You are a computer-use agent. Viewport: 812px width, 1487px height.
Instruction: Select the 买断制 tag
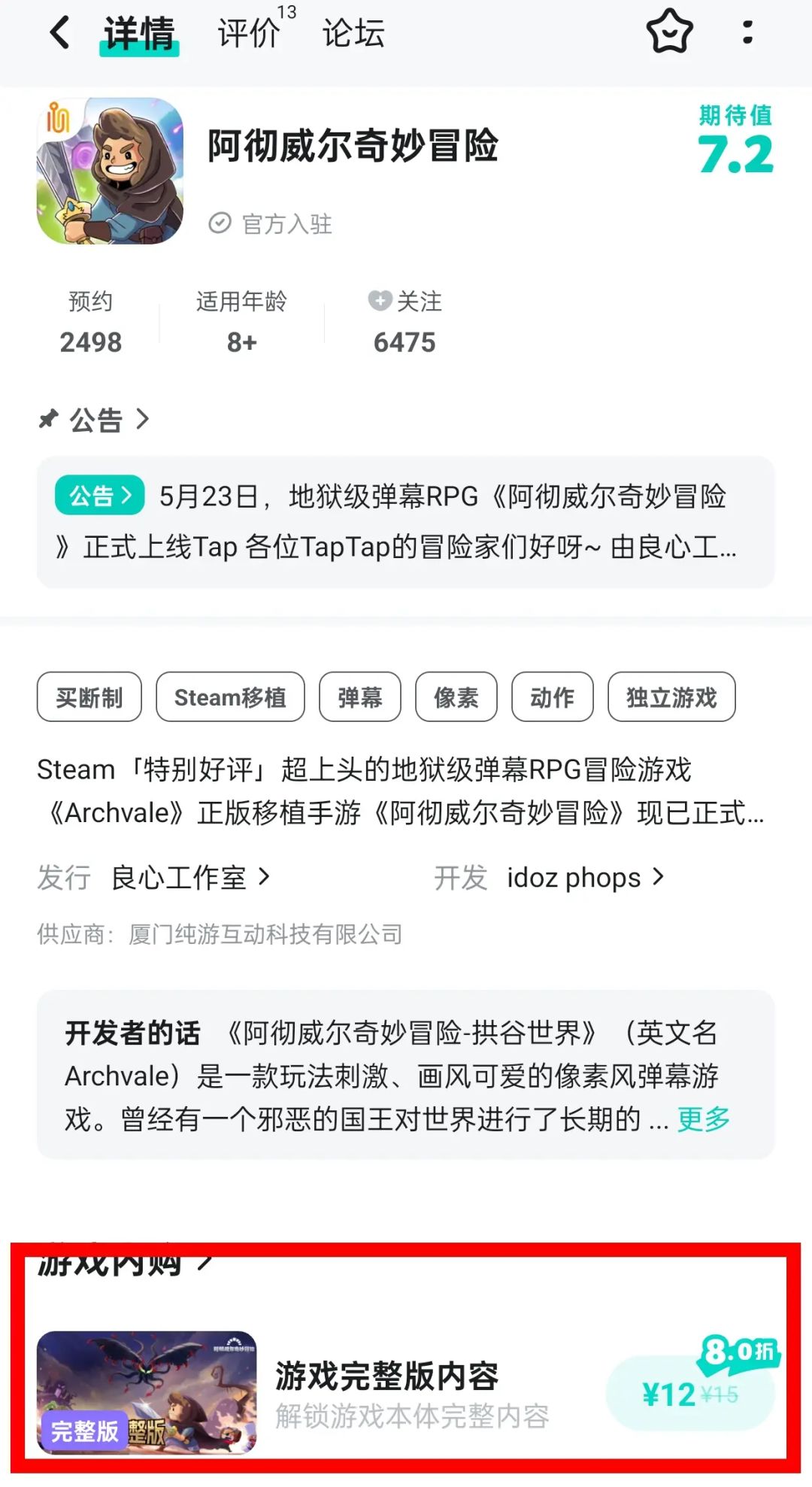88,696
